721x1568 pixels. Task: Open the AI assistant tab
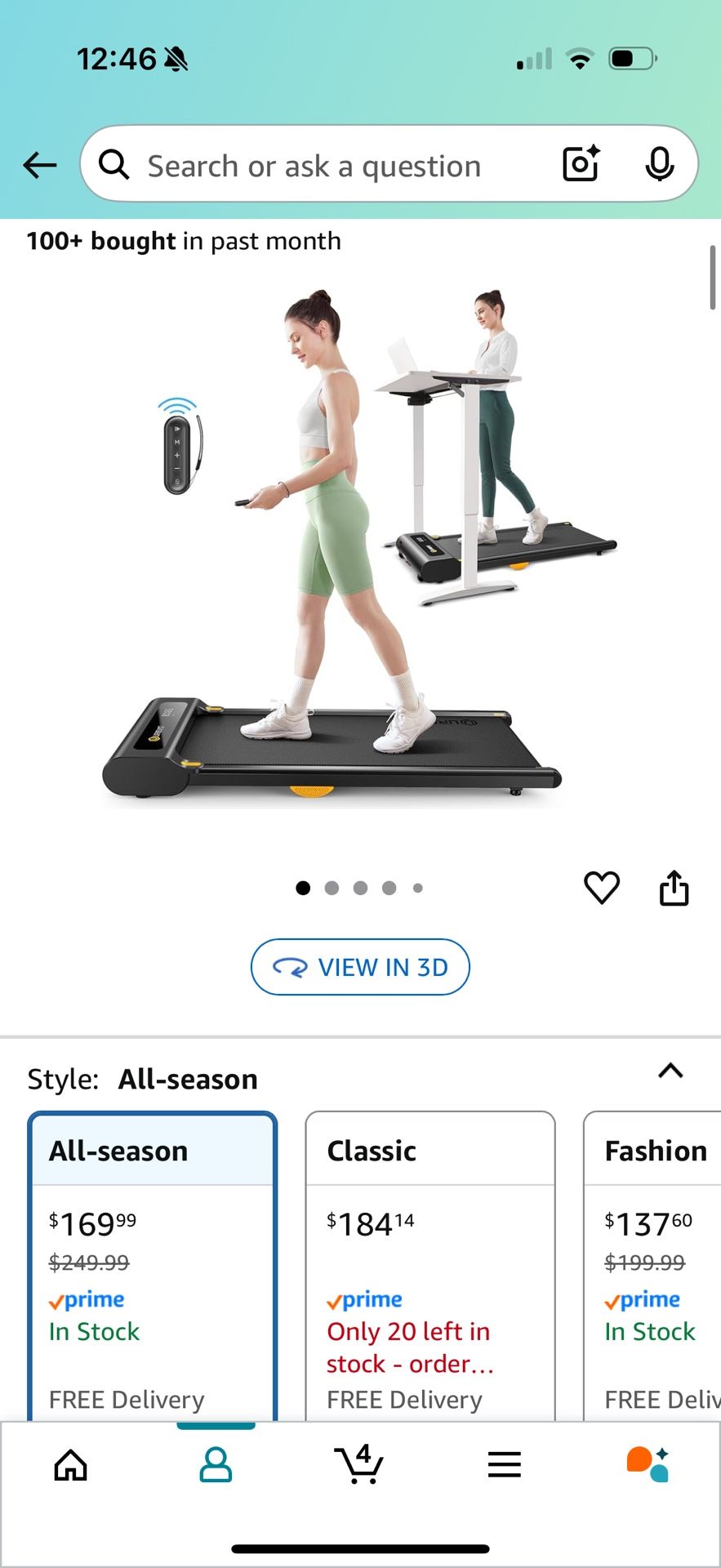pos(648,1464)
